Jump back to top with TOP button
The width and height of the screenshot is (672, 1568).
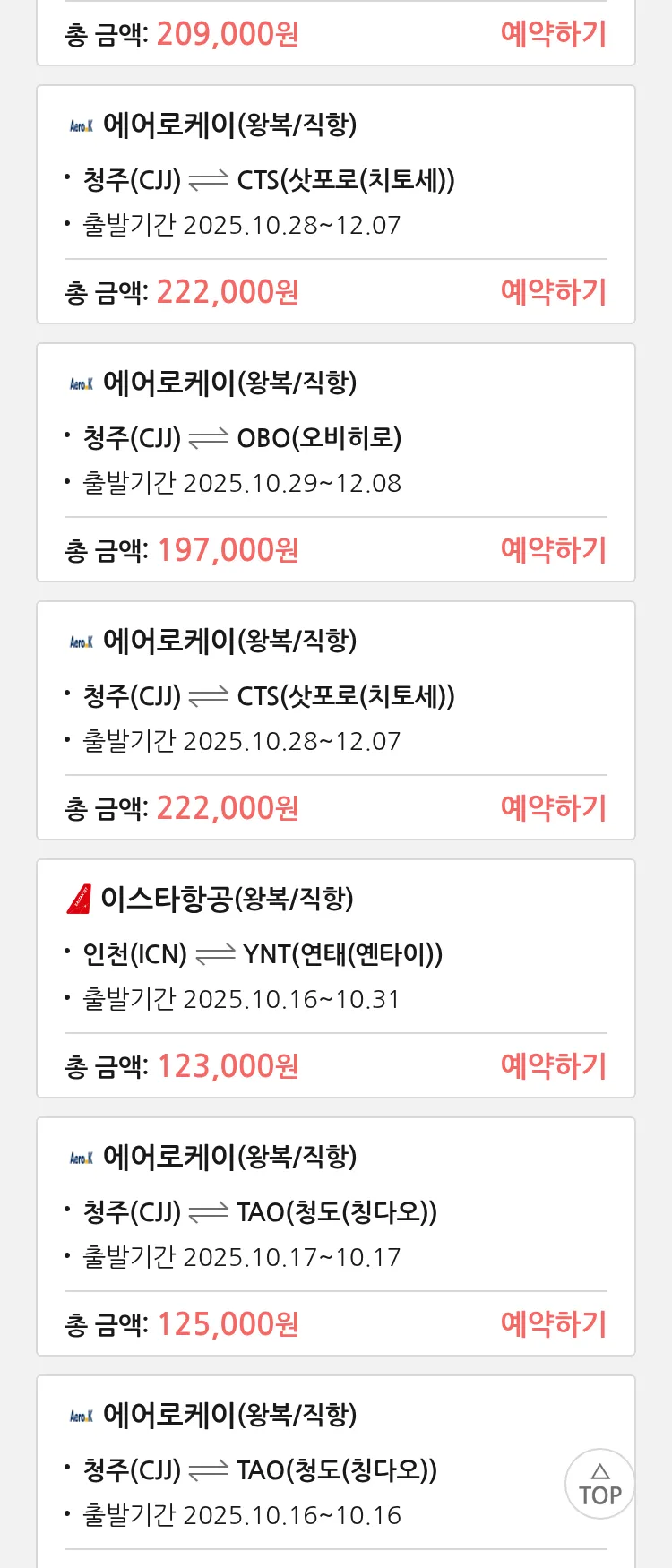(599, 1485)
